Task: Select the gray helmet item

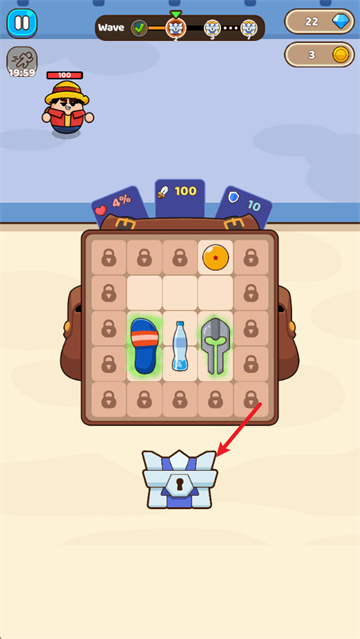Action: pos(215,346)
